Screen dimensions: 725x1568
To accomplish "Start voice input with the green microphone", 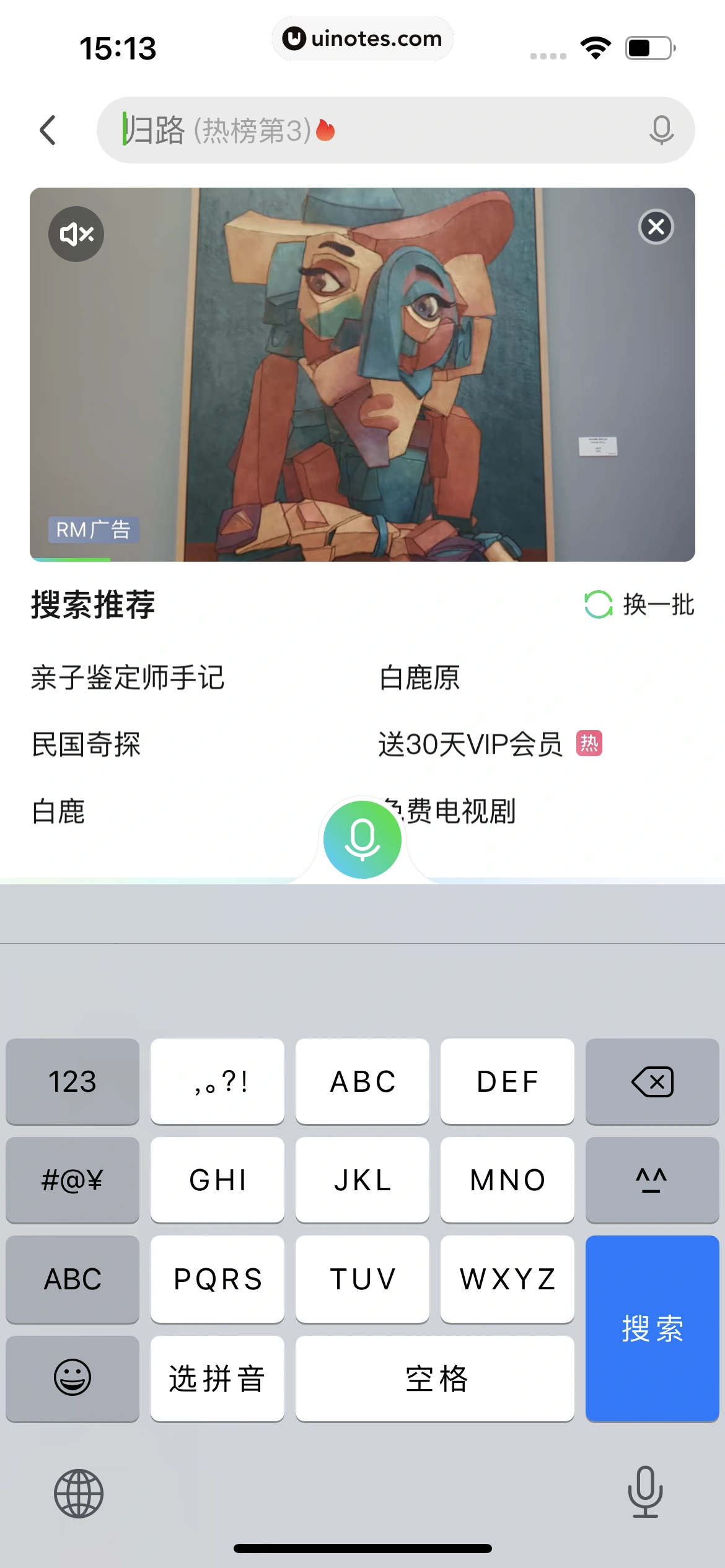I will 362,838.
